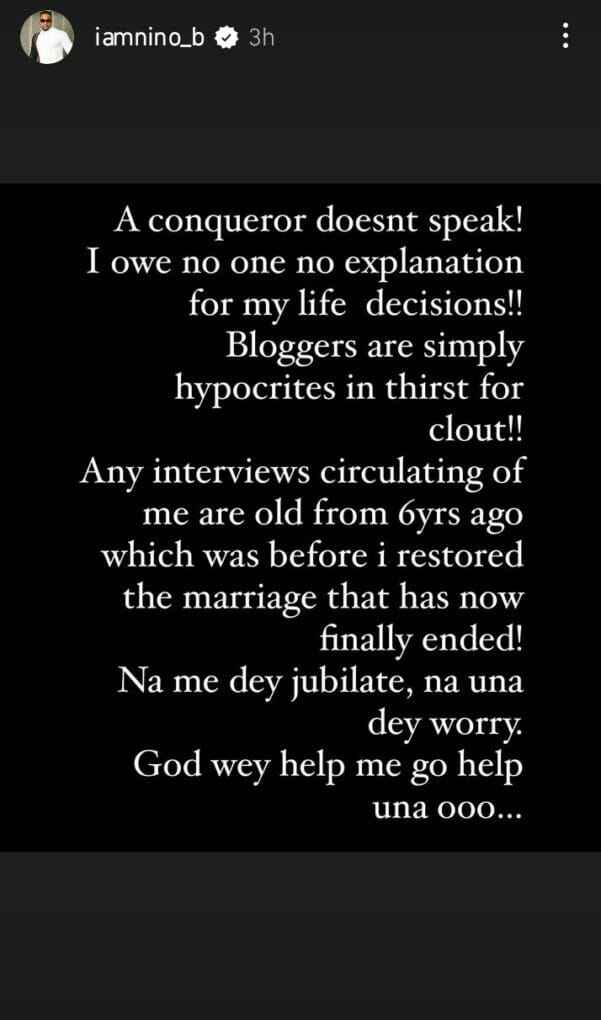Screen dimensions: 601x1020
Task: Open iamnino_b's profile picture
Action: coord(47,37)
